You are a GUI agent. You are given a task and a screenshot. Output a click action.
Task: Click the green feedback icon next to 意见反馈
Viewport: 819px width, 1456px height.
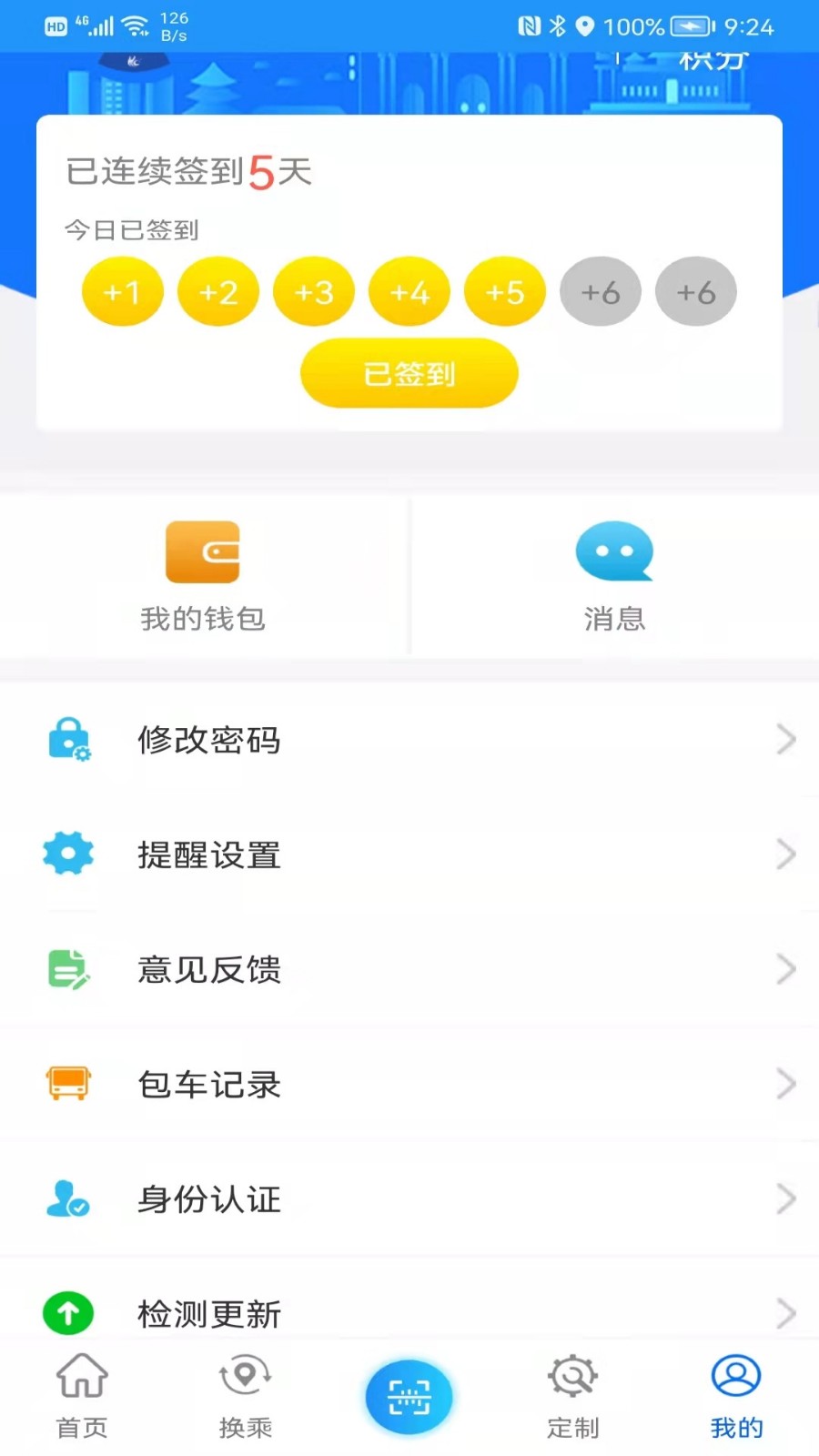[68, 969]
